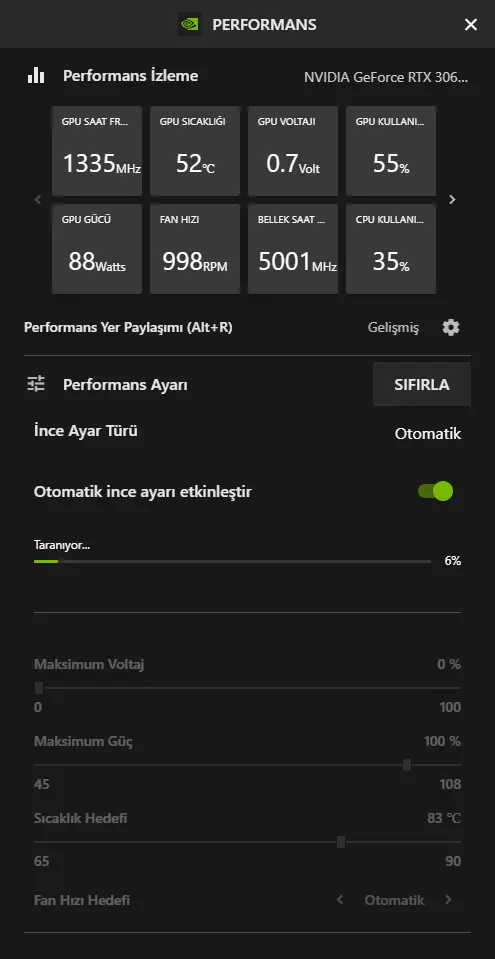
Task: Disable Otomatik ince ayarı etkinleştir switch
Action: pyautogui.click(x=436, y=491)
